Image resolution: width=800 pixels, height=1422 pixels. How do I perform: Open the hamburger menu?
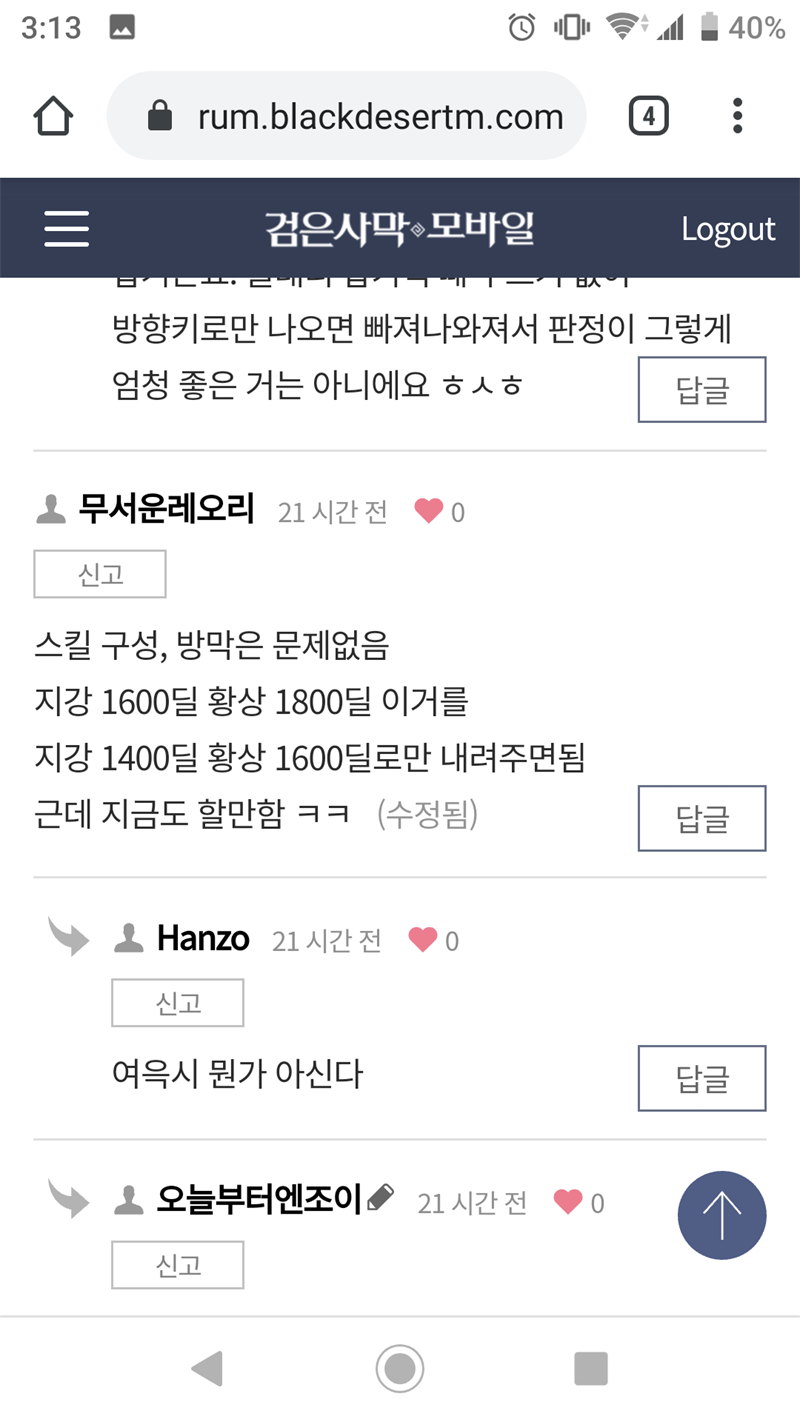click(67, 229)
